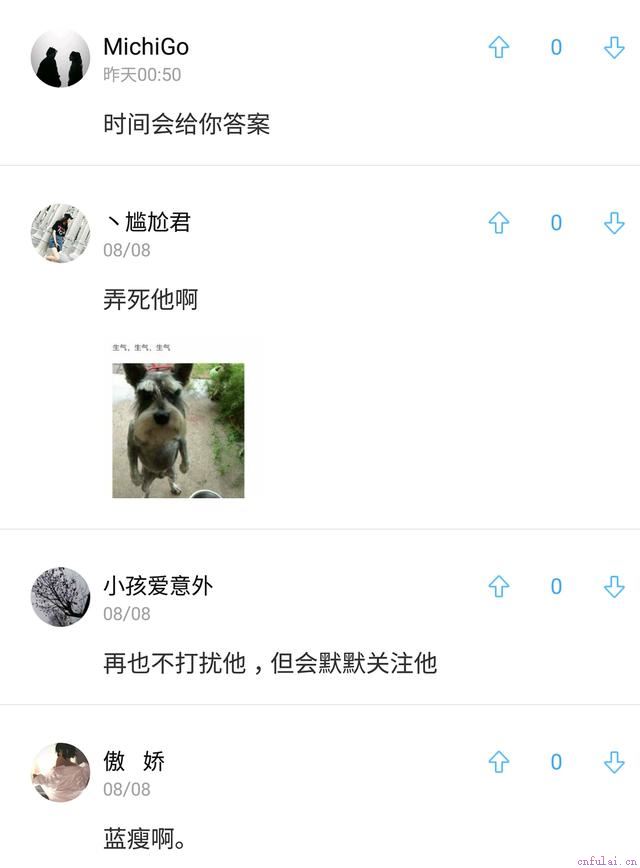The width and height of the screenshot is (640, 868).
Task: Upvote MichiGo's comment
Action: point(499,47)
